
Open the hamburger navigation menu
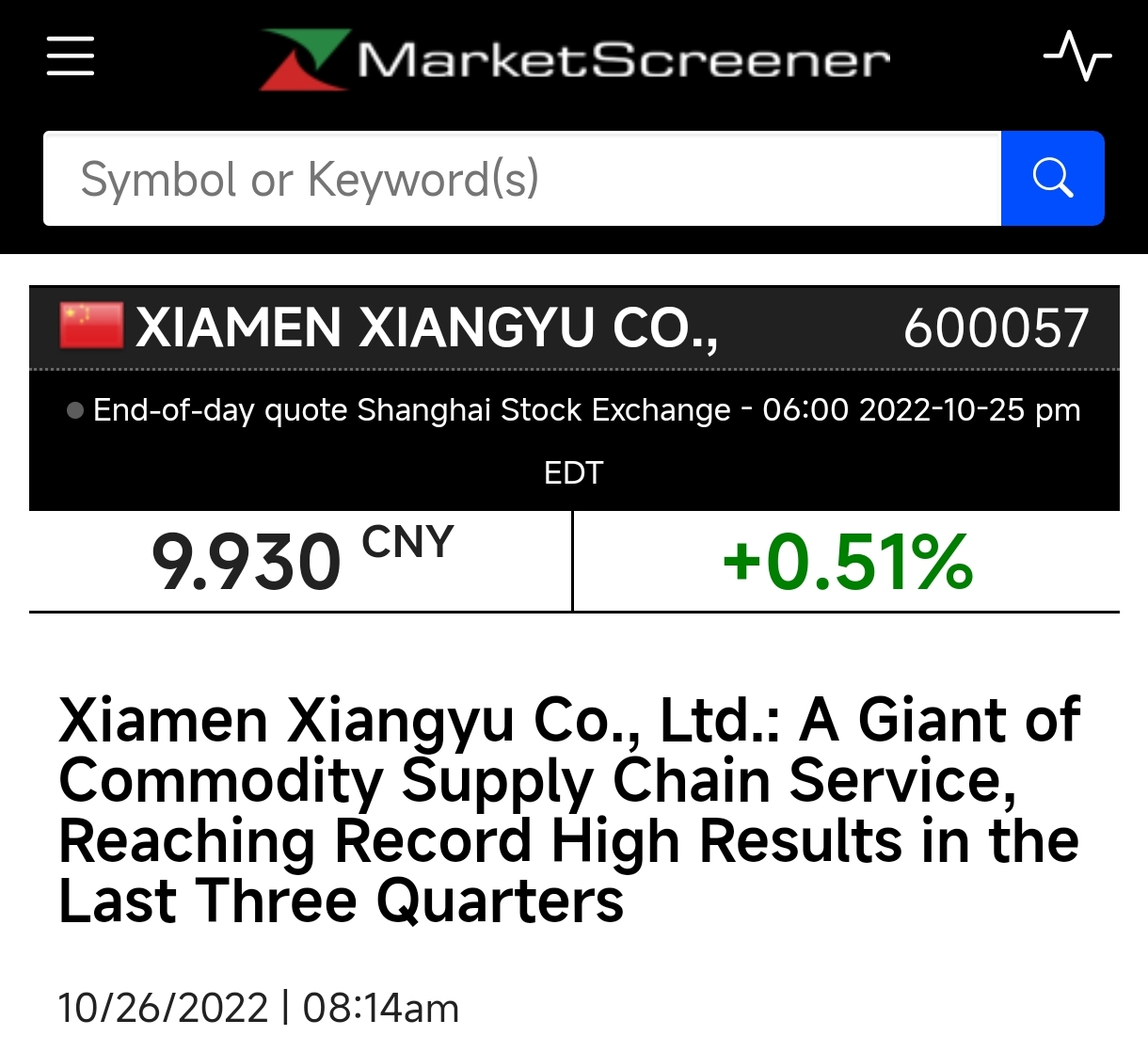[x=71, y=56]
